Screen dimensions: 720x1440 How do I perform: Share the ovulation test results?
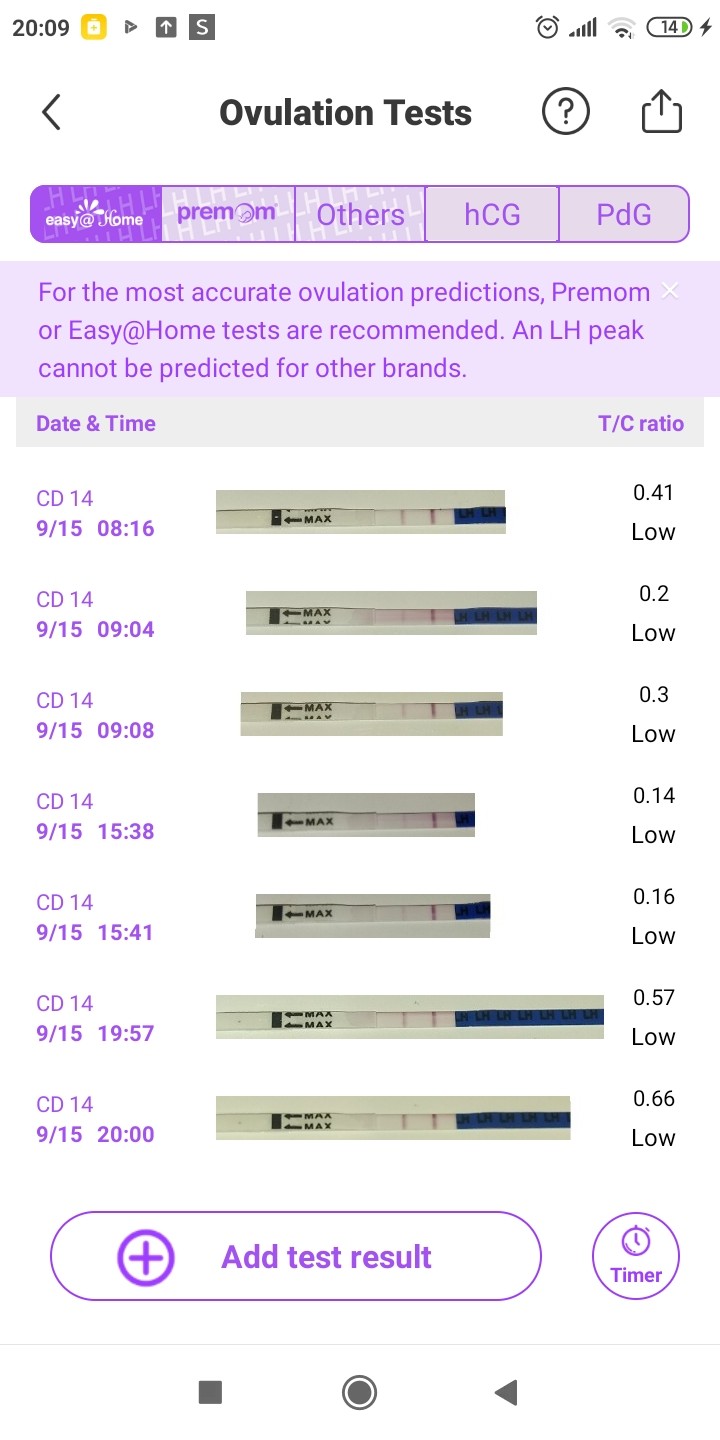(x=661, y=113)
